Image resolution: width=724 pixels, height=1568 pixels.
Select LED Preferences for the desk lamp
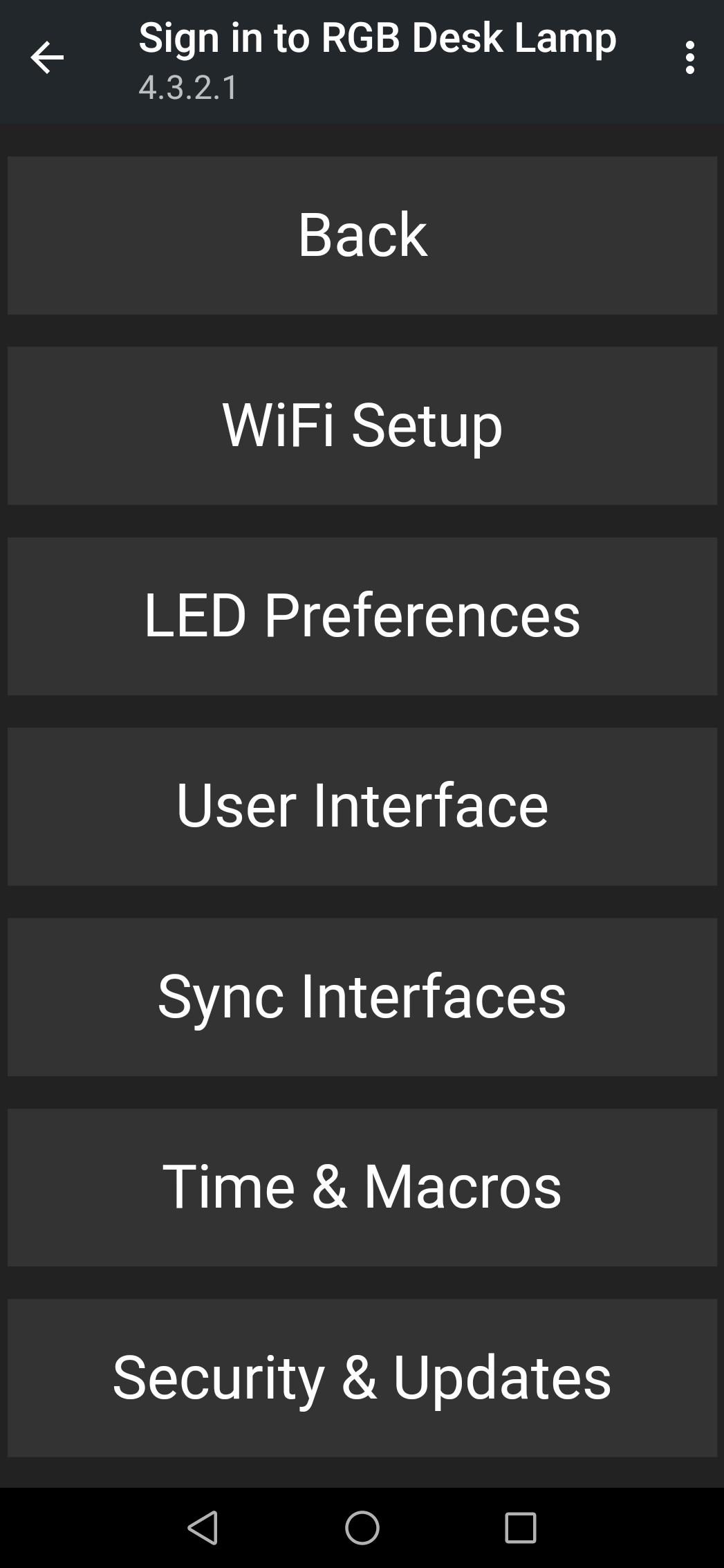tap(362, 616)
